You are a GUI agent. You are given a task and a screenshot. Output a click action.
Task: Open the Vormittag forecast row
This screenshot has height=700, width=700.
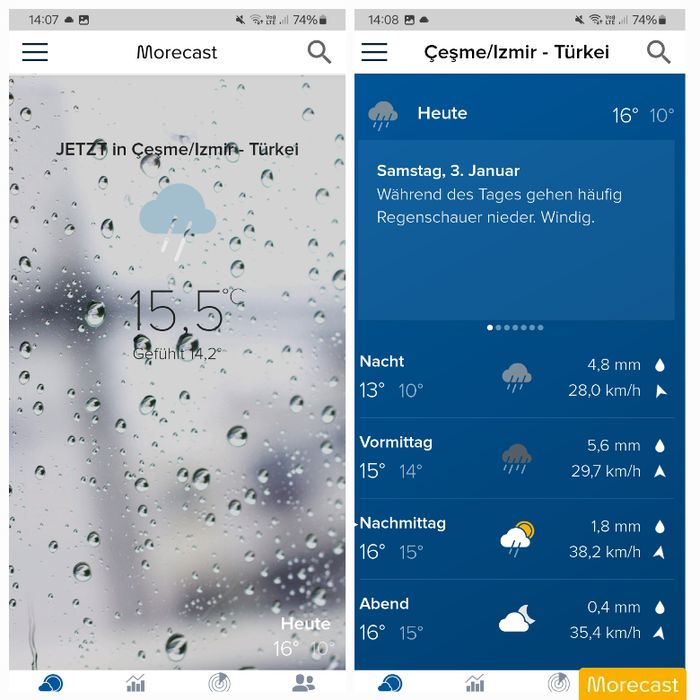[x=517, y=458]
